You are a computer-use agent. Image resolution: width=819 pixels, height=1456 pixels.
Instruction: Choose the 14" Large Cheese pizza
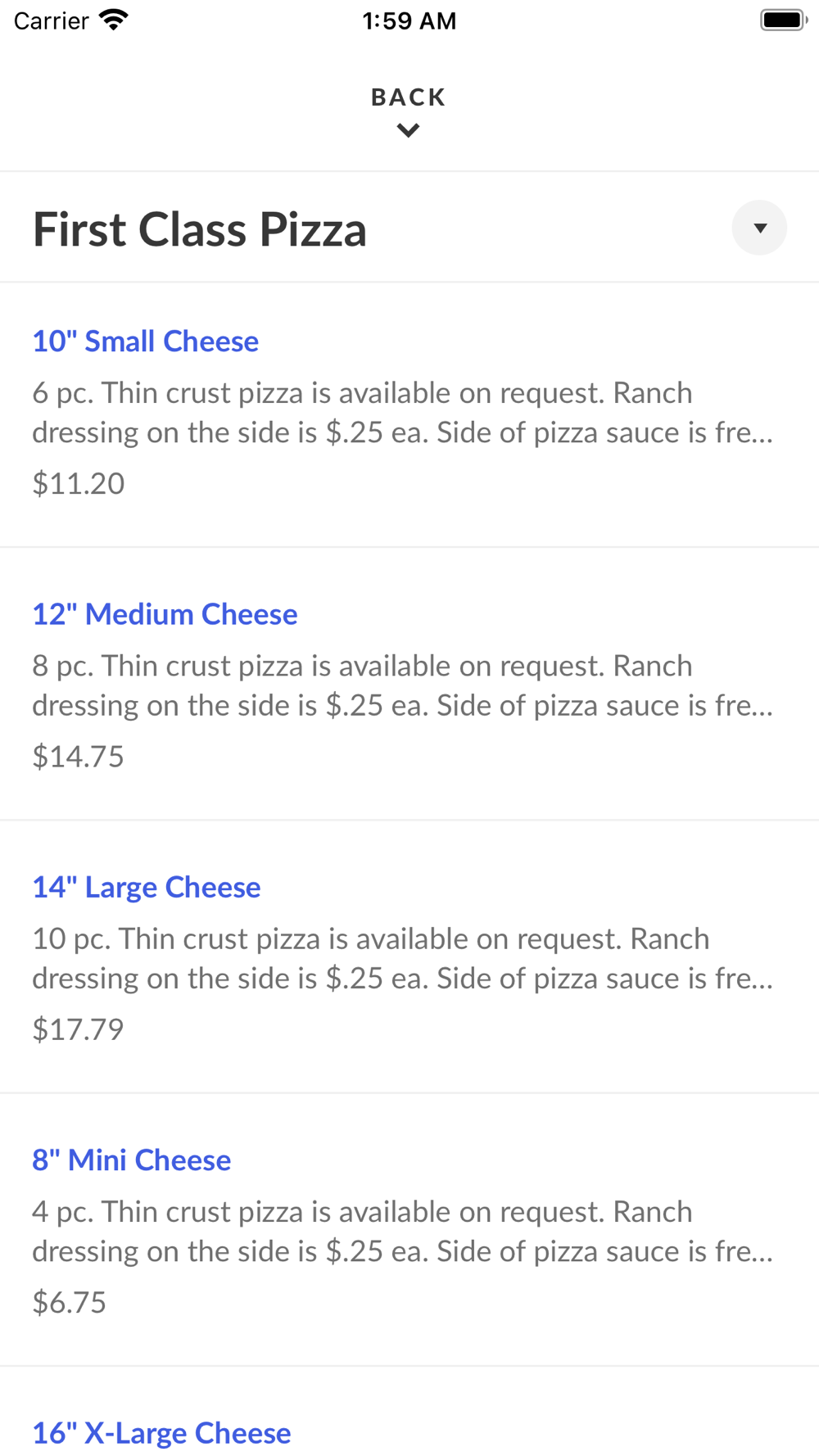click(x=147, y=887)
